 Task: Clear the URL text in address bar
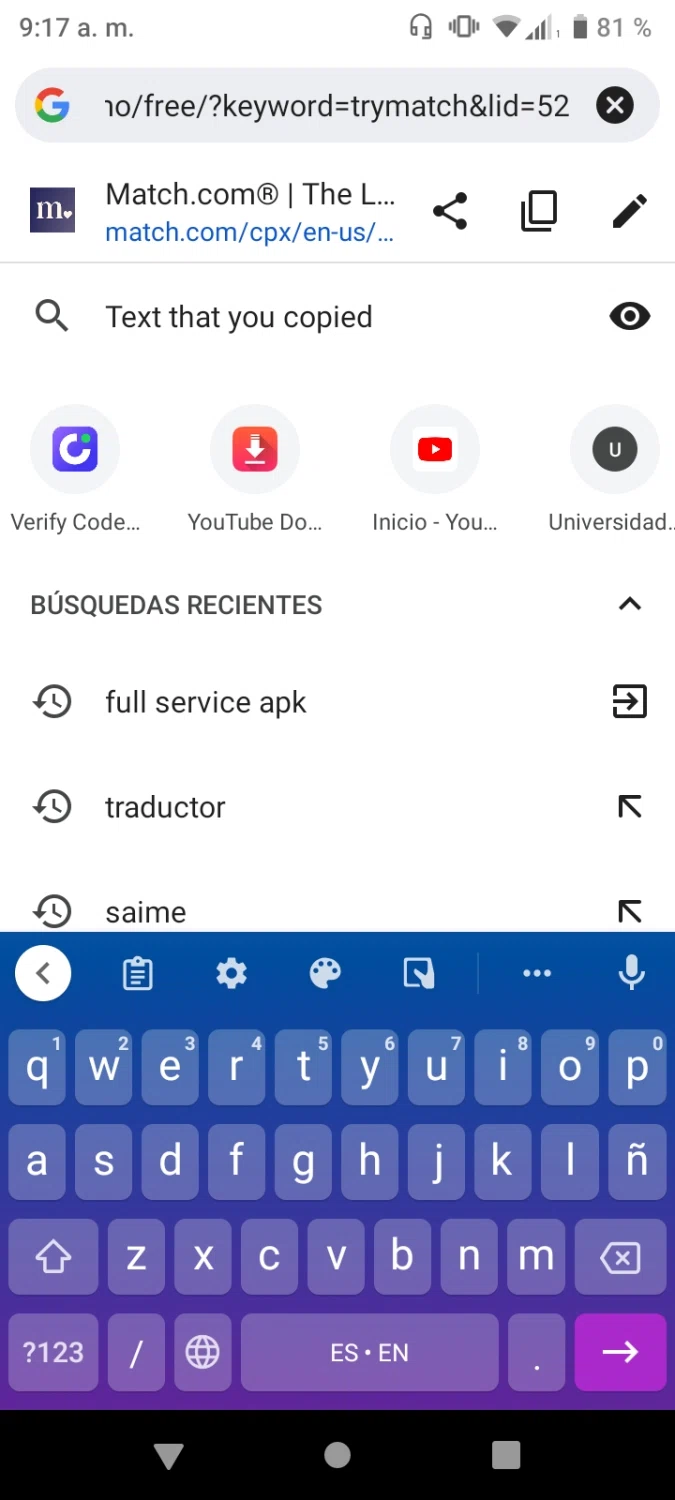[x=614, y=105]
